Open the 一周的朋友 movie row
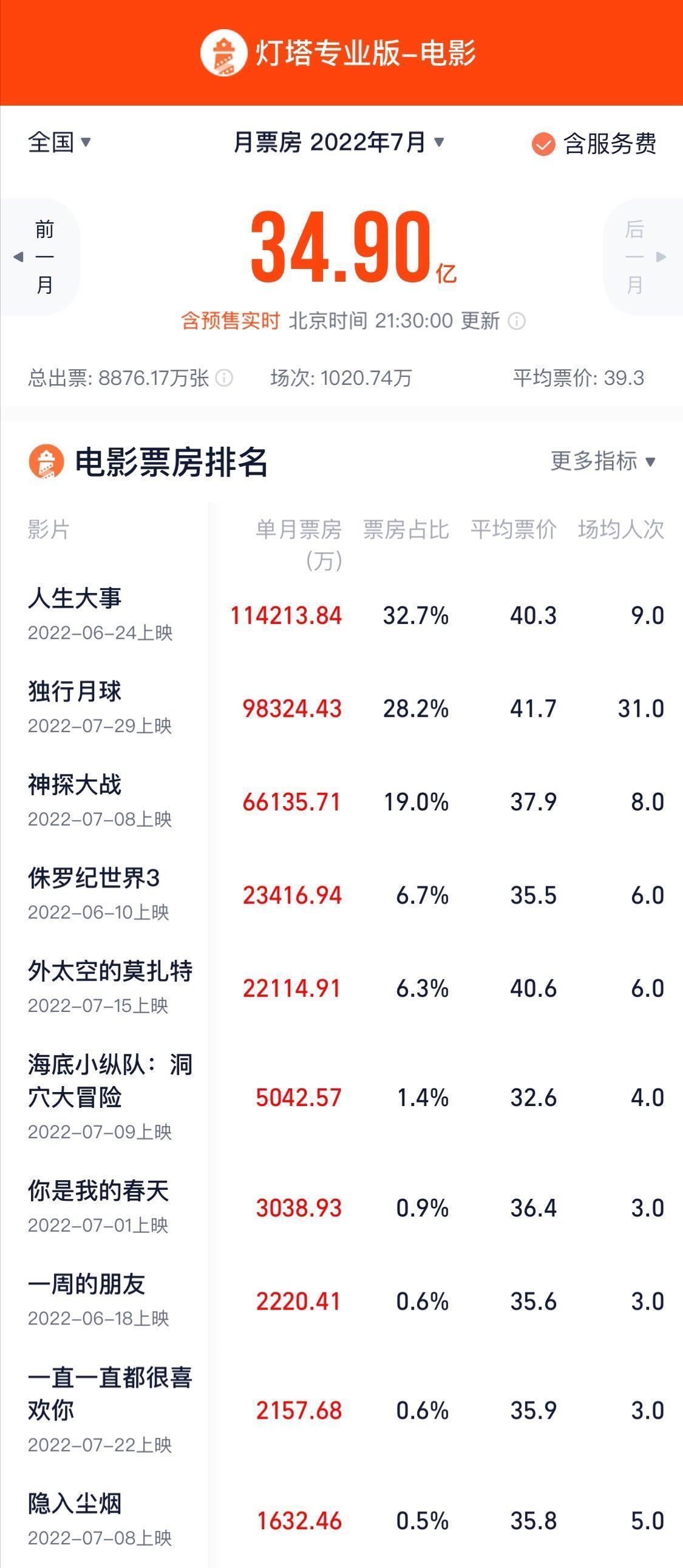683x1568 pixels. (341, 1301)
